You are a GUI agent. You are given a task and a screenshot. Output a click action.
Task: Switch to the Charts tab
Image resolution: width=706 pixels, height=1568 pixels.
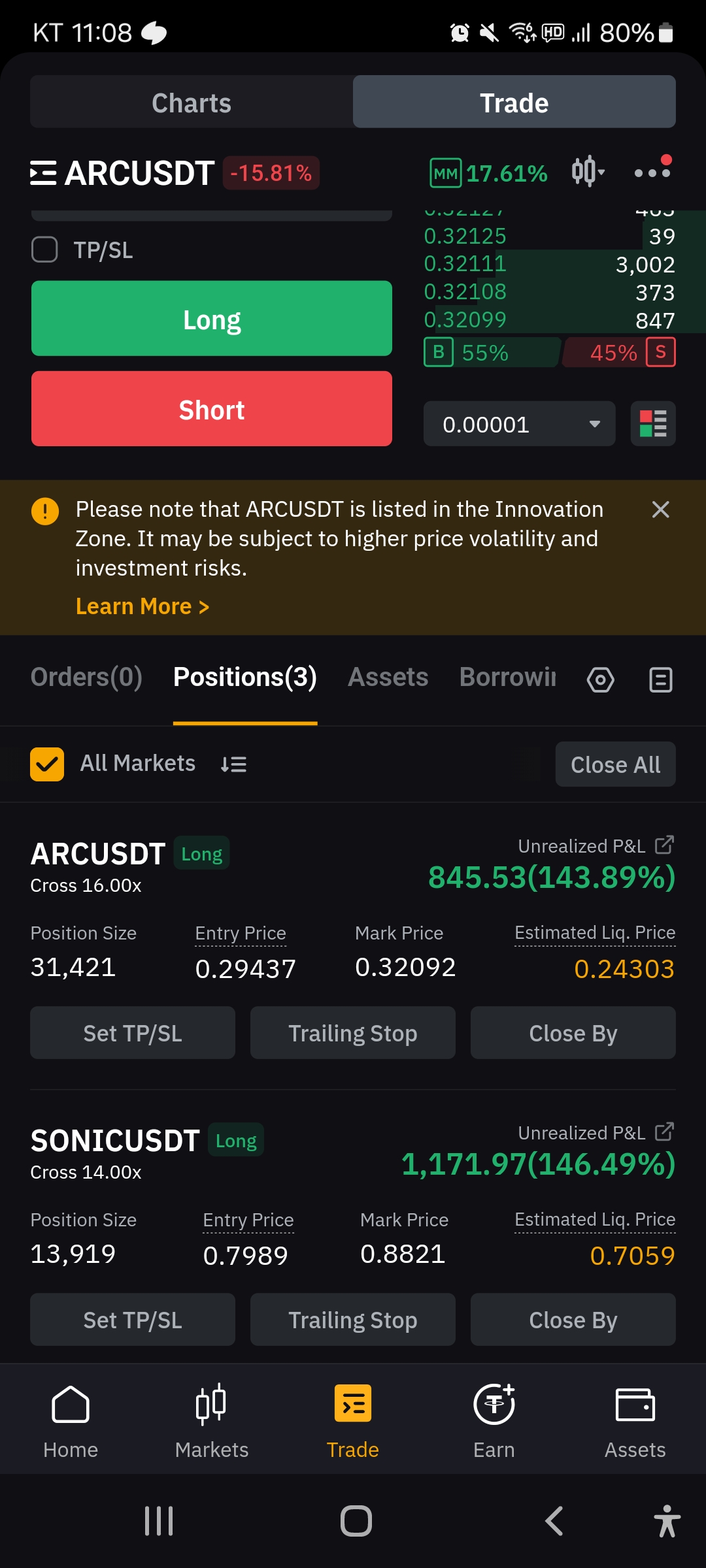pyautogui.click(x=192, y=103)
